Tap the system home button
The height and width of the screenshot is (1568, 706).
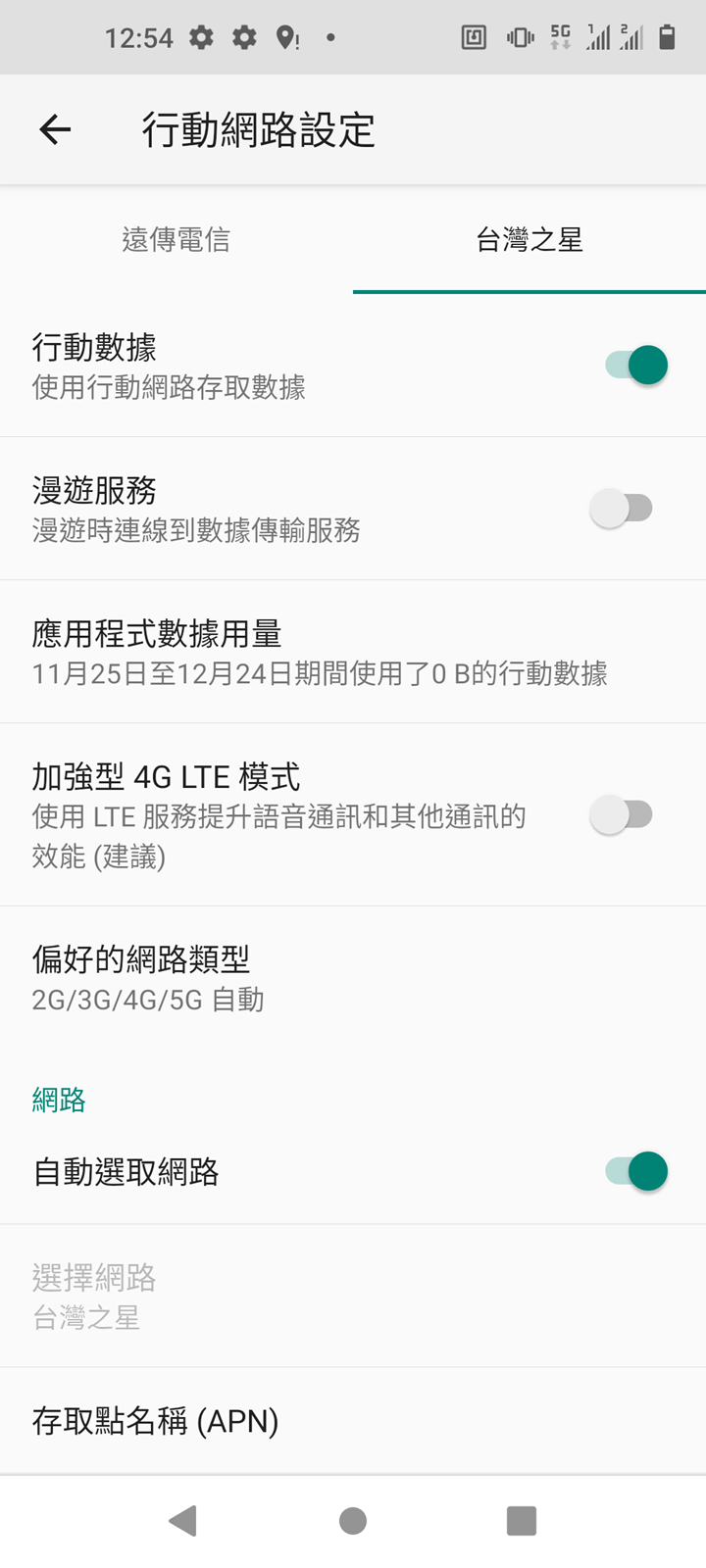point(353,1521)
